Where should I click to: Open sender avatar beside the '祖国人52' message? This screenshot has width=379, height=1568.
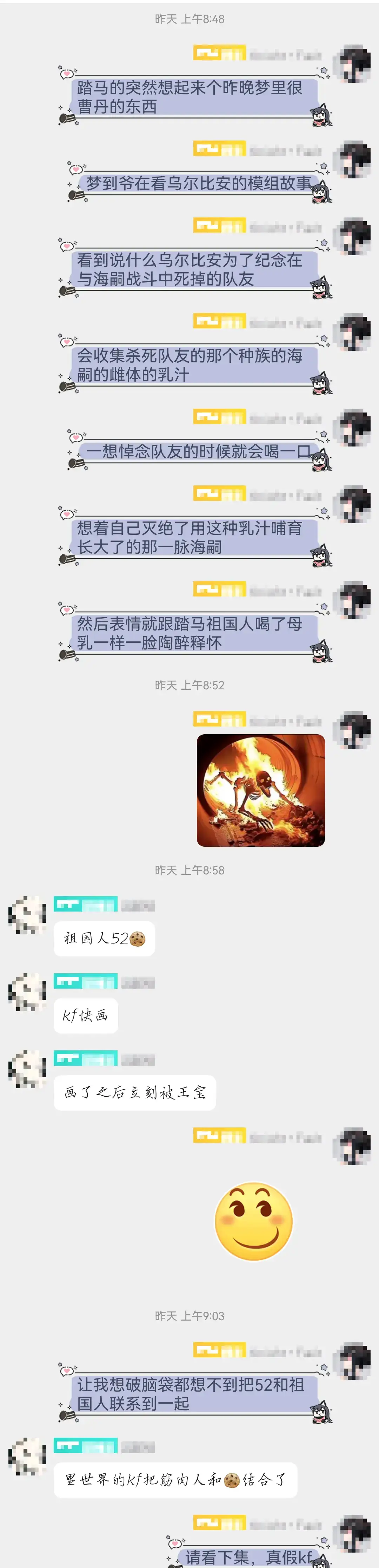pos(27,914)
